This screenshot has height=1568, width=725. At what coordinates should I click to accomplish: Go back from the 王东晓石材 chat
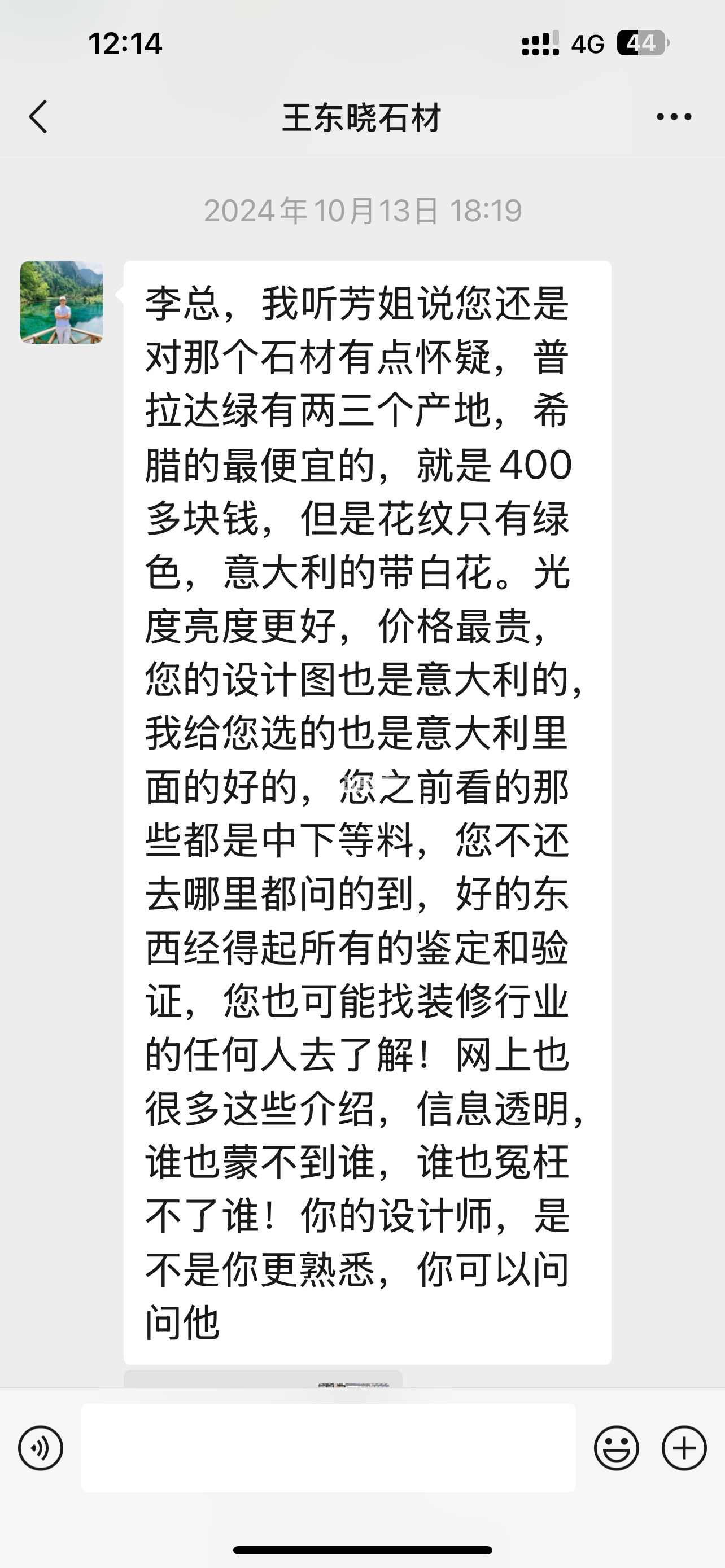pyautogui.click(x=38, y=117)
